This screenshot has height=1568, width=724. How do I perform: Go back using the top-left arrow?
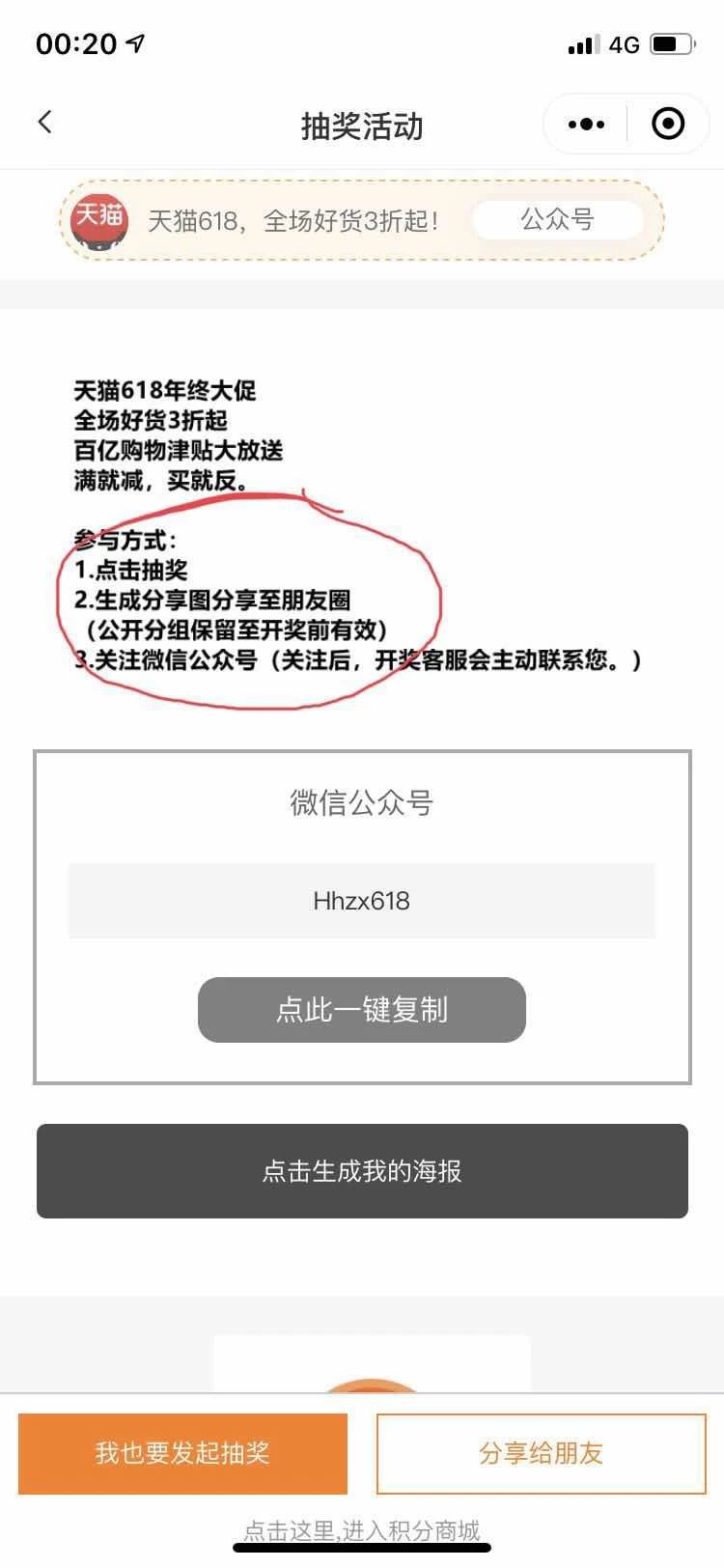tap(44, 122)
